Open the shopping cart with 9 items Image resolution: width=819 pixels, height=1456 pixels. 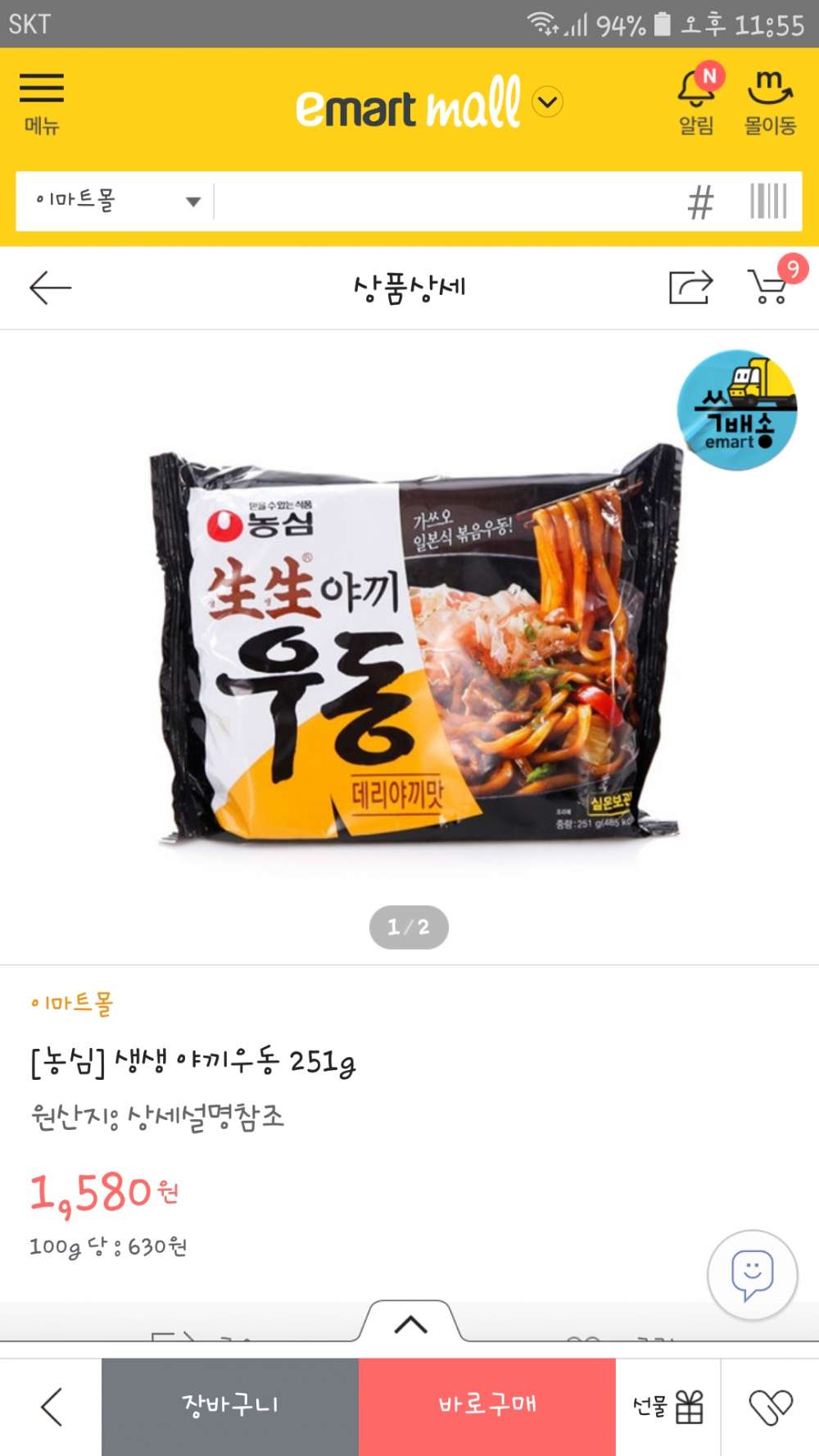pos(768,286)
